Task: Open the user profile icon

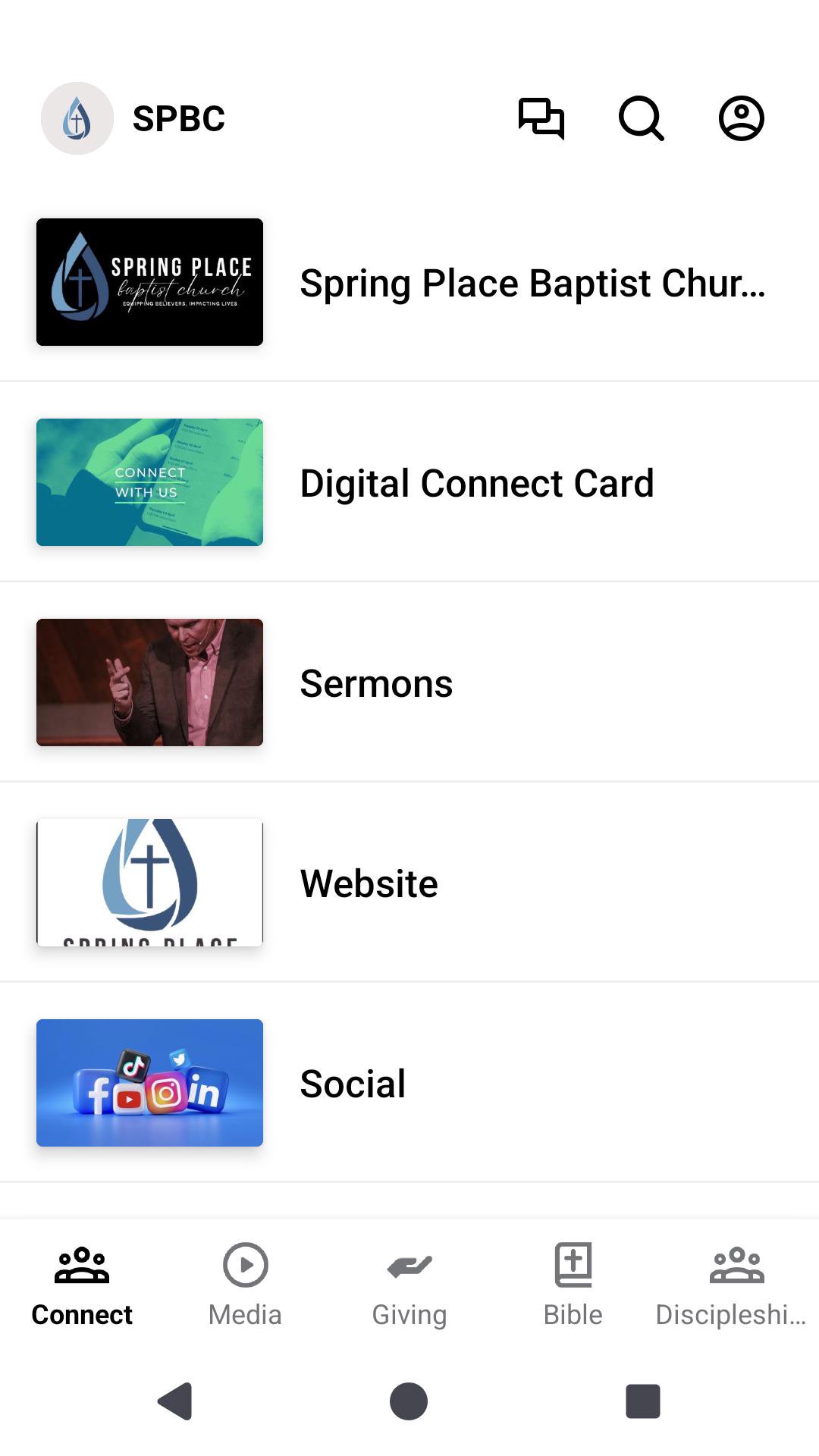Action: tap(741, 118)
